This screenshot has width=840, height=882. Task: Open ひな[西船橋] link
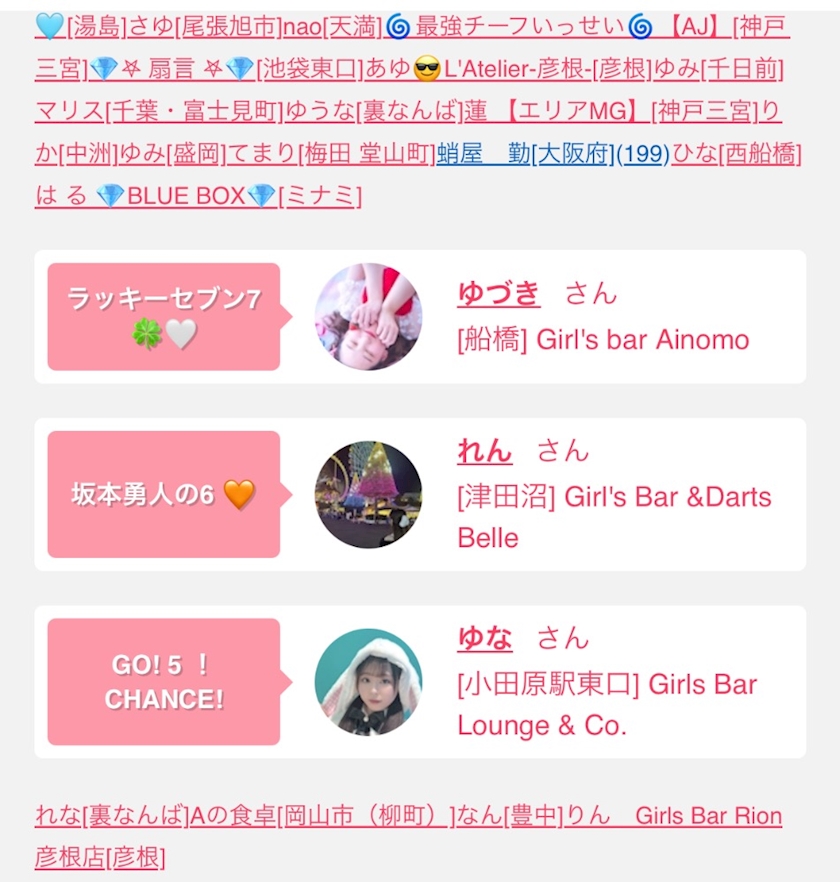(x=735, y=154)
